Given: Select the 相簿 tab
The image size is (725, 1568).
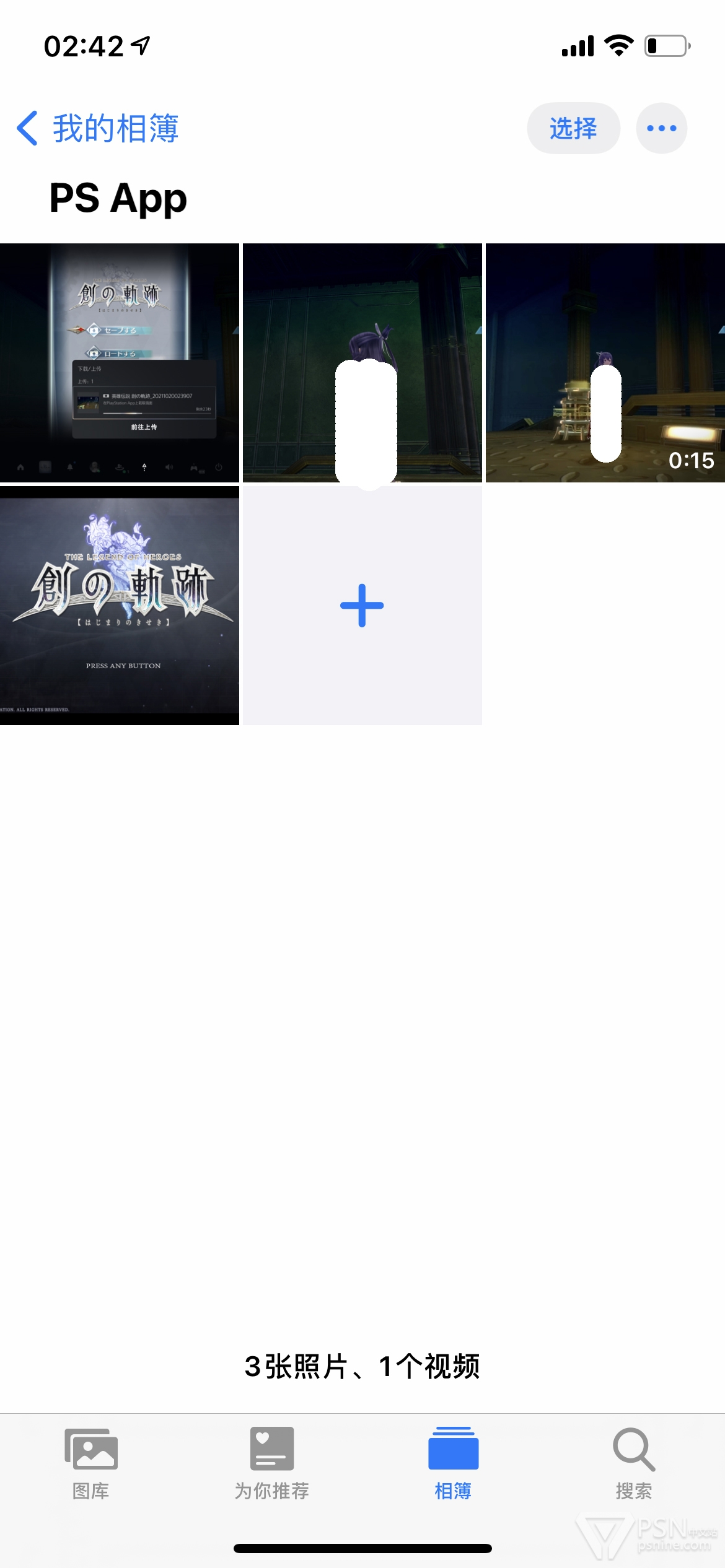Looking at the screenshot, I should [453, 1464].
